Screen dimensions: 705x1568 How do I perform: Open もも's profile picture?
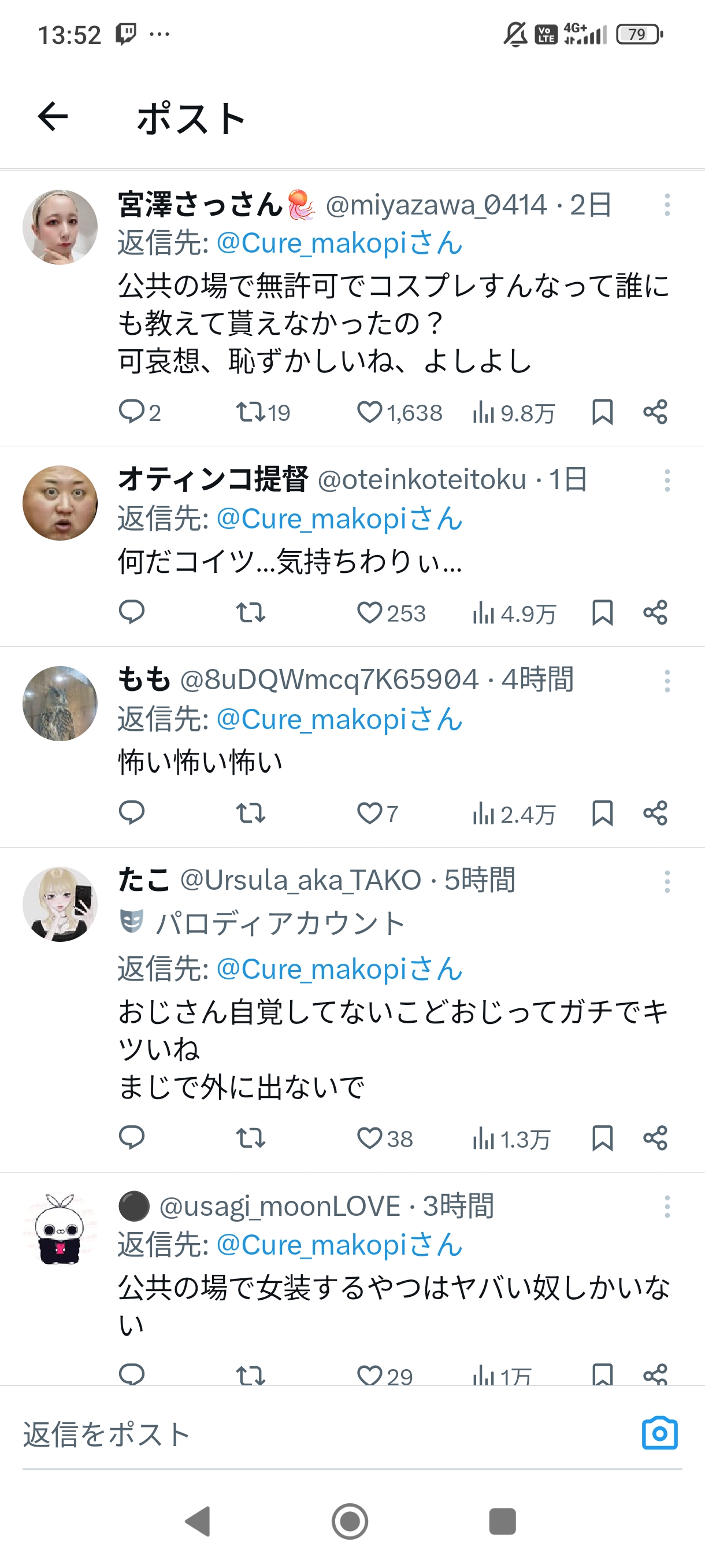pyautogui.click(x=60, y=704)
